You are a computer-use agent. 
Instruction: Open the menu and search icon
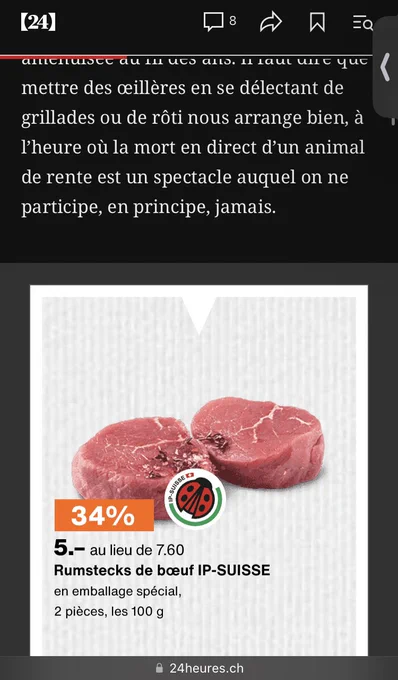click(x=362, y=22)
